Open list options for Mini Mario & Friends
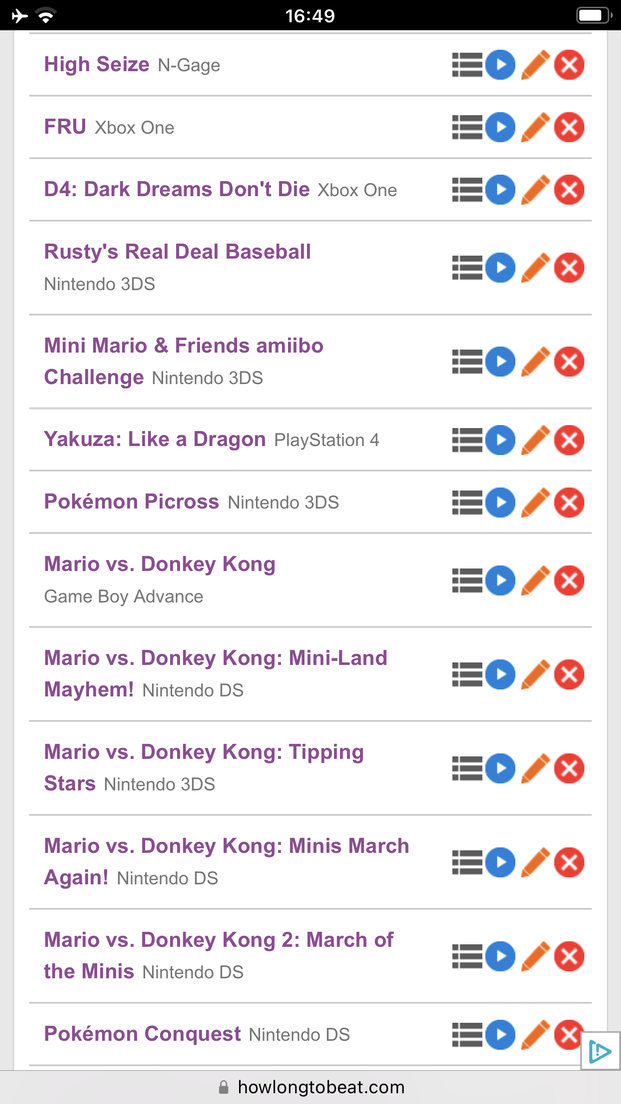The width and height of the screenshot is (621, 1104). [x=467, y=362]
